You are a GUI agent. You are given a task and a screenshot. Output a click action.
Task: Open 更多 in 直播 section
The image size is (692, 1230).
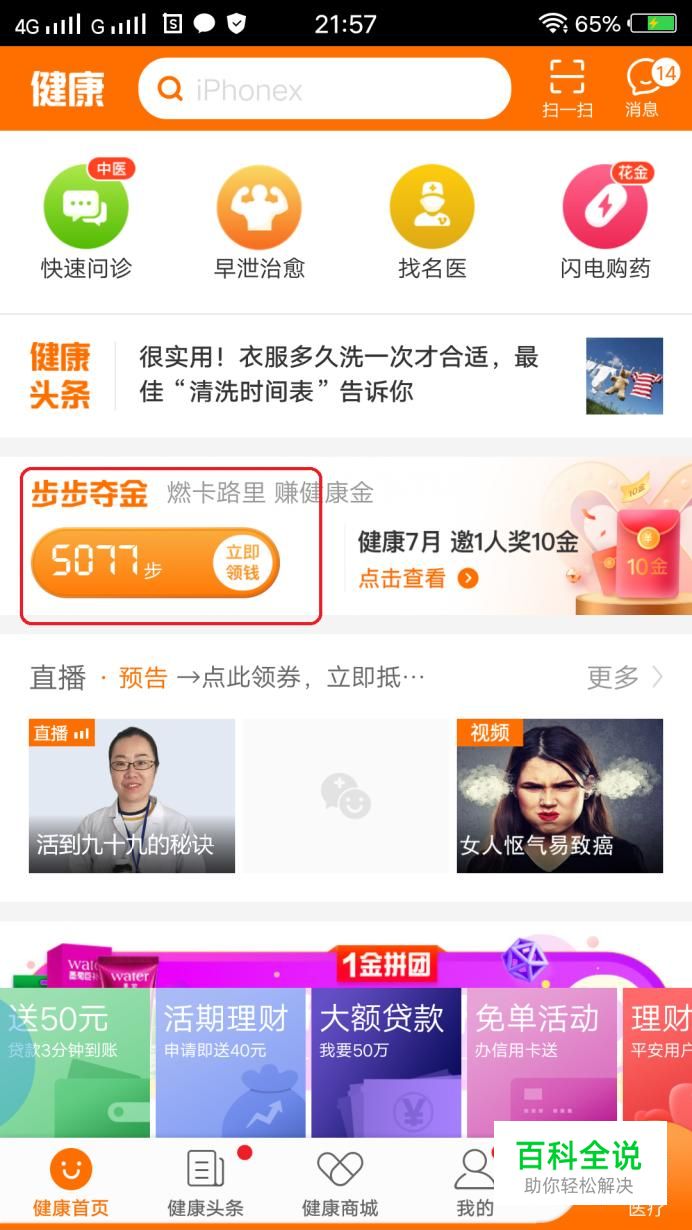624,677
